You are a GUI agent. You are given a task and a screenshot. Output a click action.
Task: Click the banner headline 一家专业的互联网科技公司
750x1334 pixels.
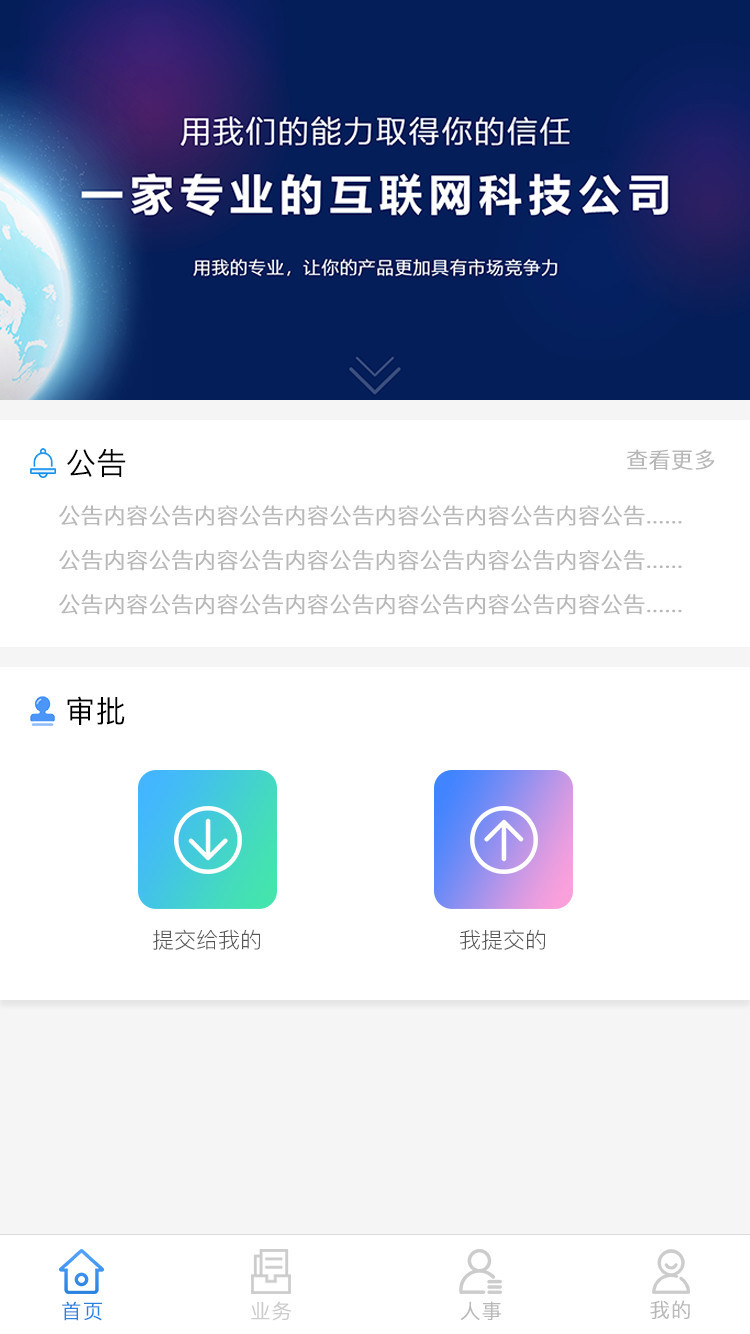point(374,196)
